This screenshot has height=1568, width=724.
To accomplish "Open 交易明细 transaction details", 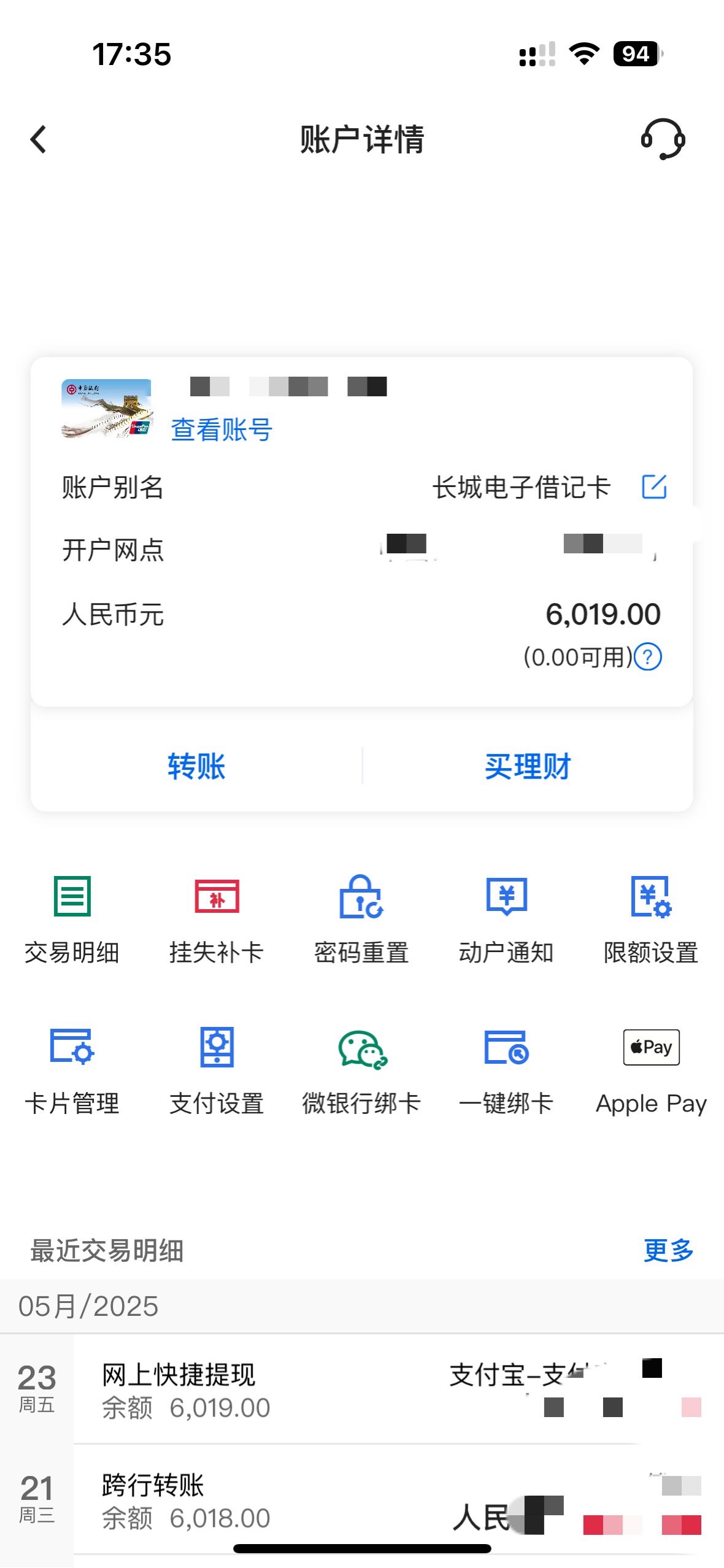I will [x=72, y=920].
